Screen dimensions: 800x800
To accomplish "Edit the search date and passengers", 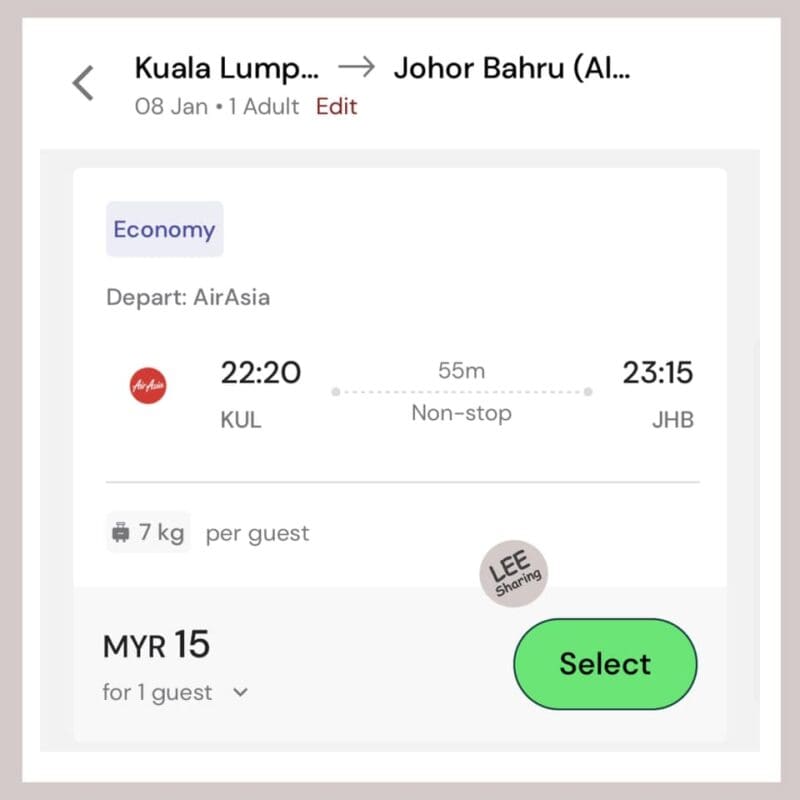I will click(x=336, y=107).
